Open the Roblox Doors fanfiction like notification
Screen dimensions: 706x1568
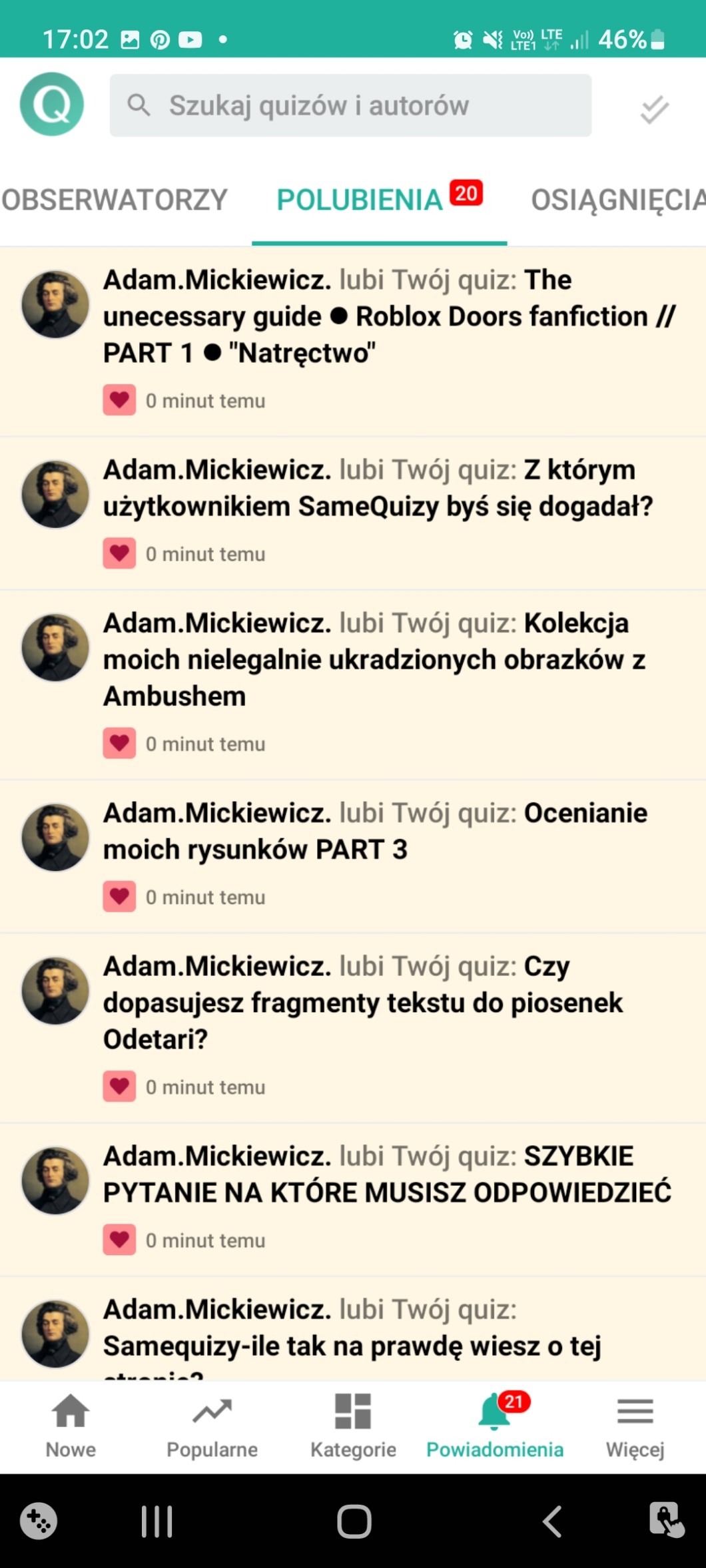pos(389,317)
